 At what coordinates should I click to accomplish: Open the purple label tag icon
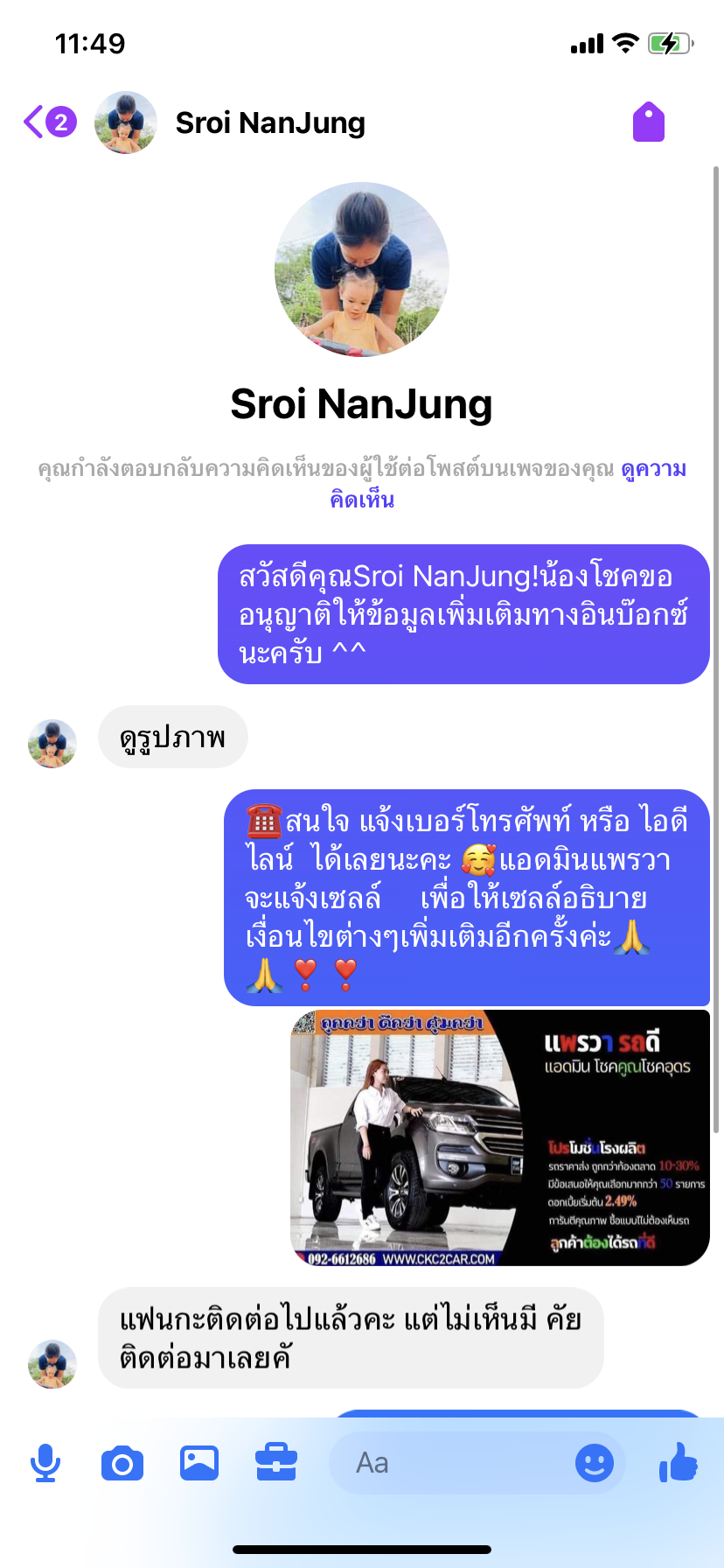click(x=649, y=122)
